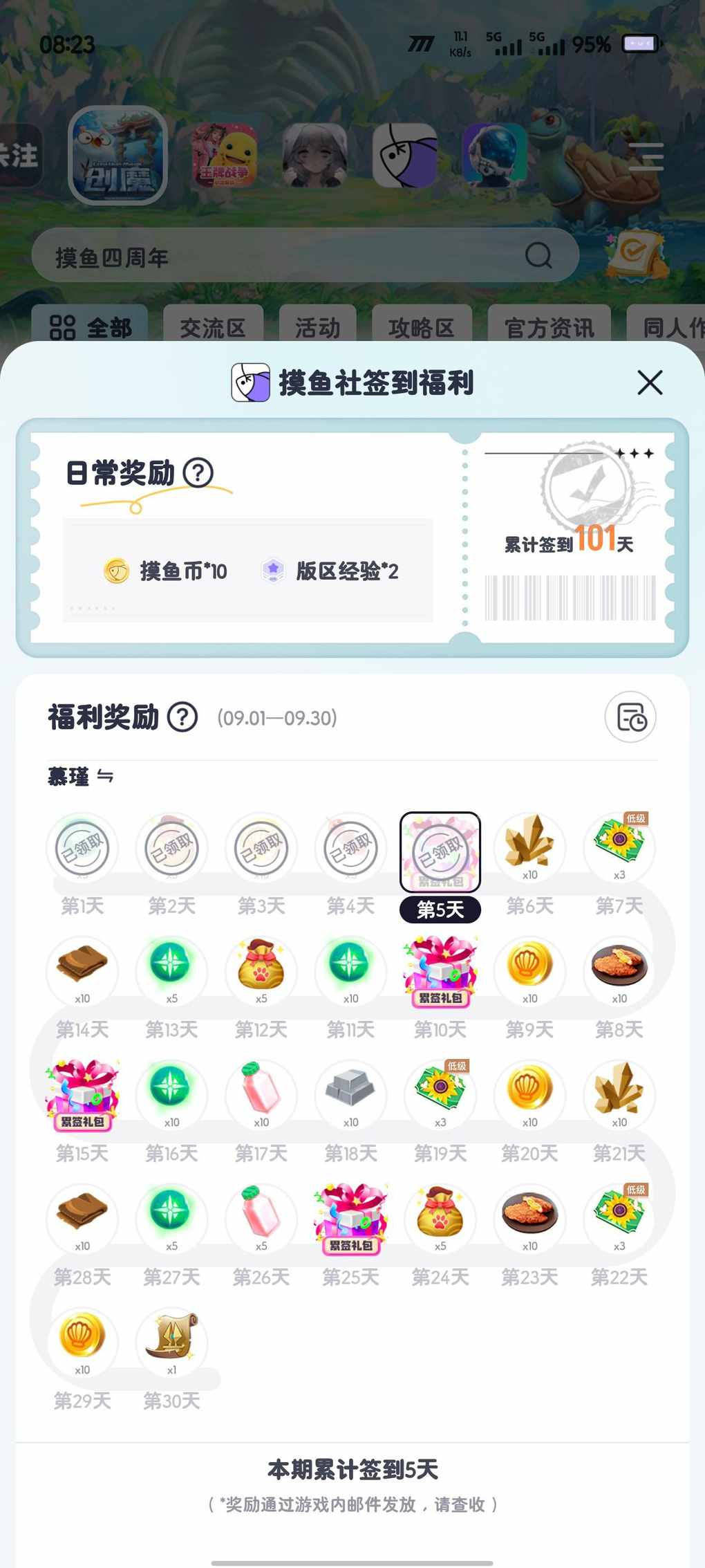View the 第7天 low-level ticket reward
This screenshot has width=705, height=1568.
pos(619,848)
